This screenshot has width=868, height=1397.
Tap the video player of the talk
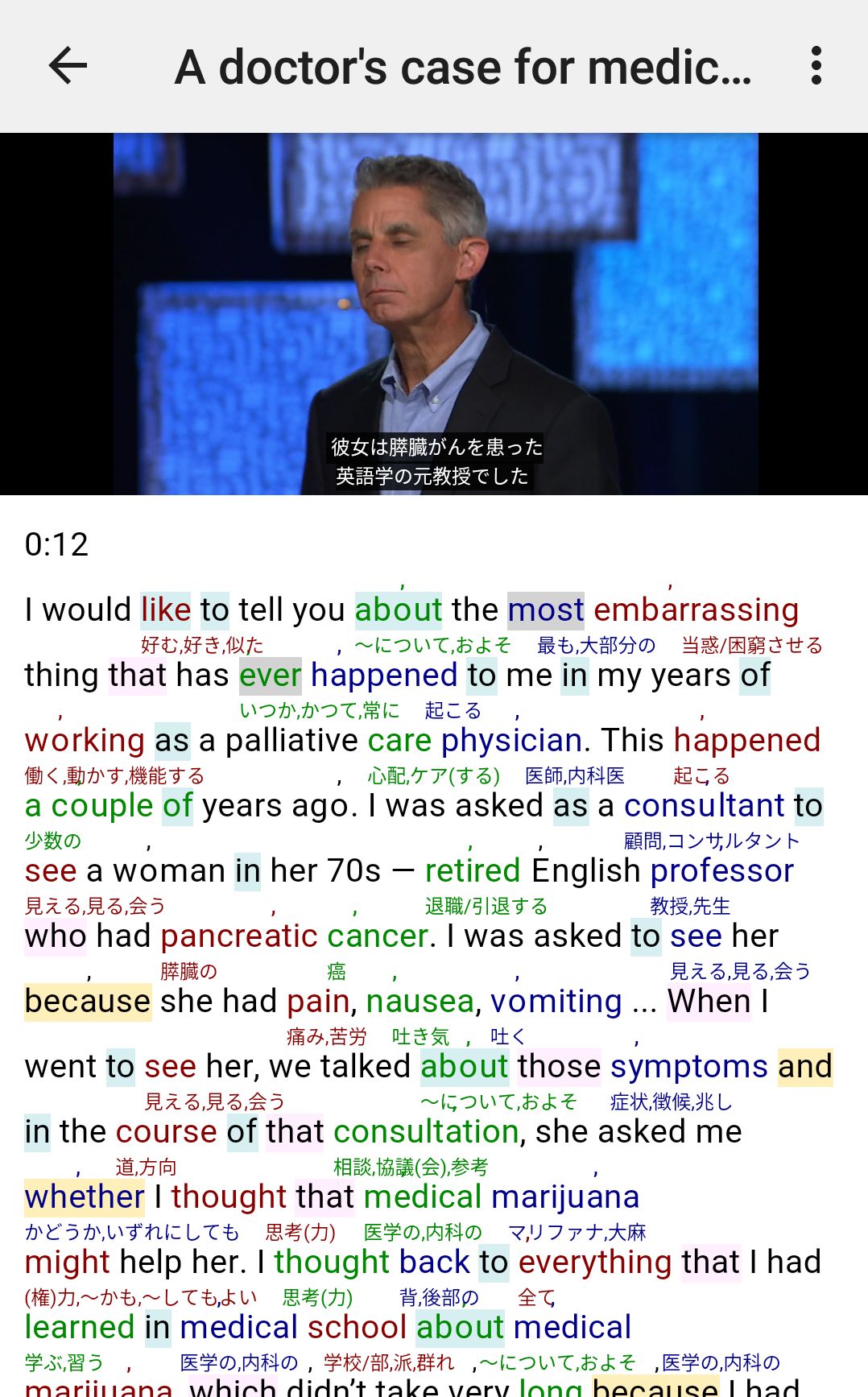pyautogui.click(x=434, y=314)
